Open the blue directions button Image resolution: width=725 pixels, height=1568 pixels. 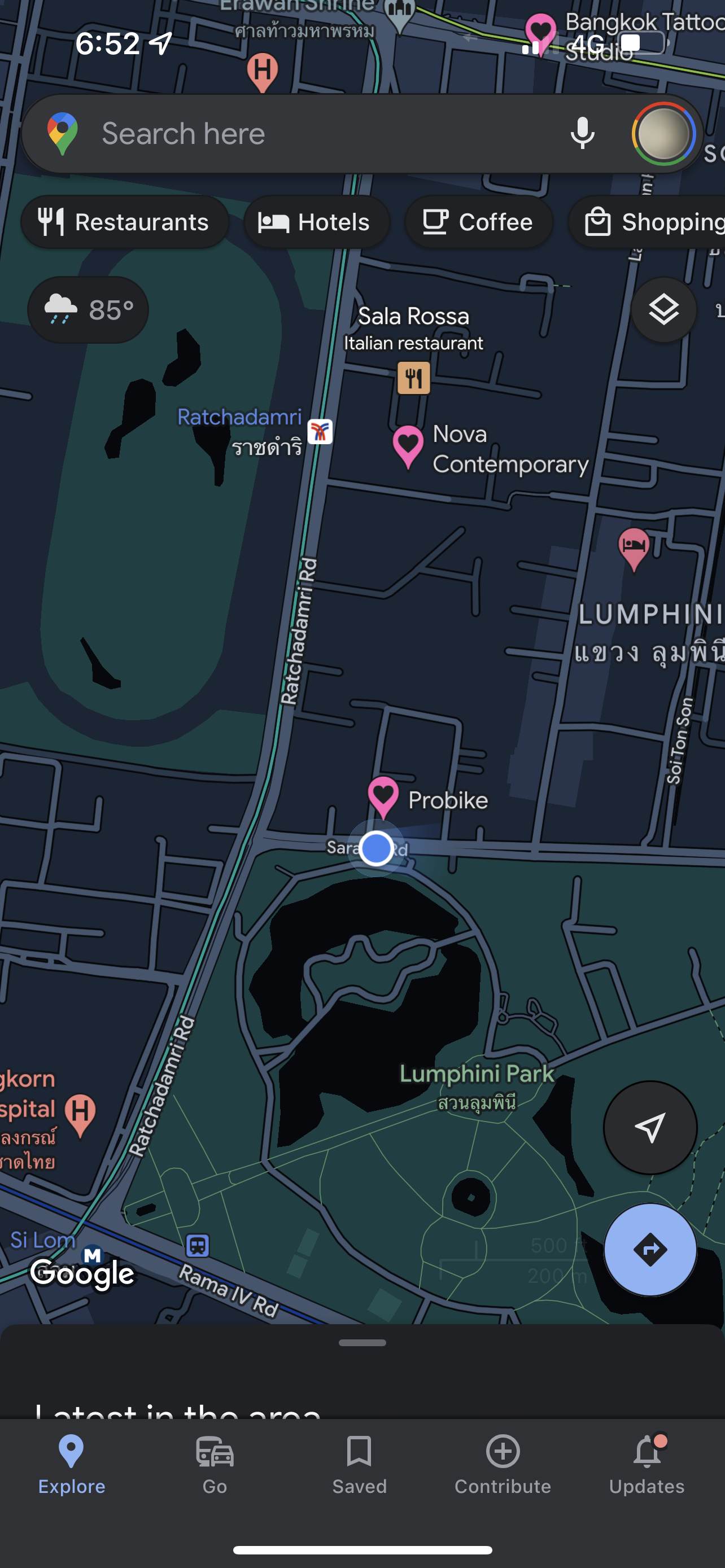click(650, 1250)
